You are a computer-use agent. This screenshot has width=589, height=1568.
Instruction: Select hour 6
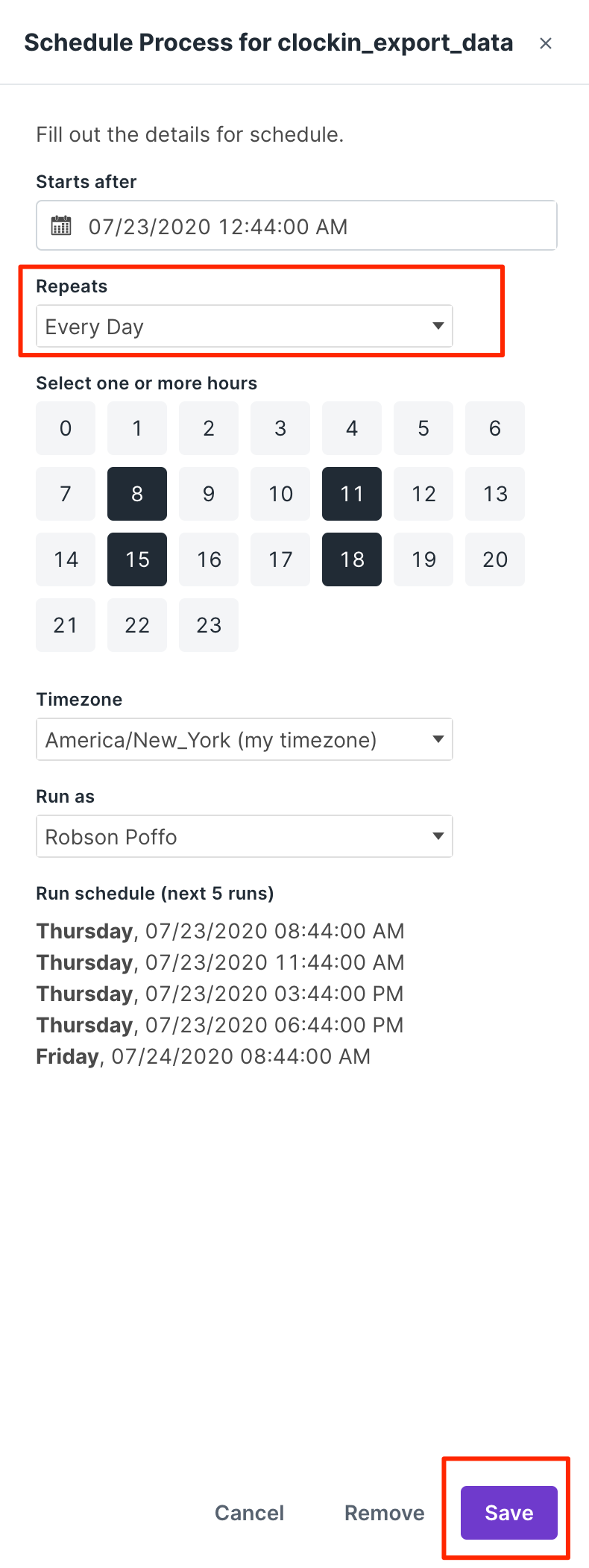pos(495,428)
